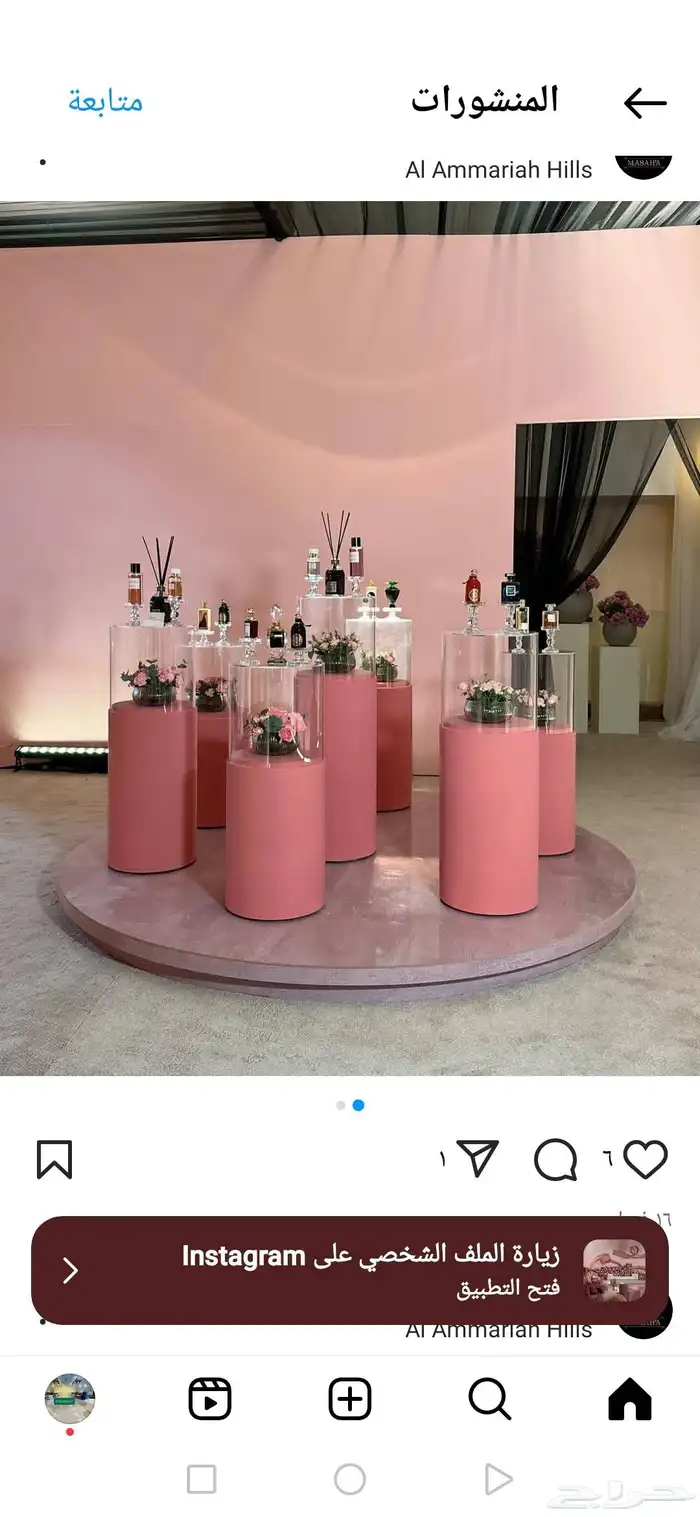The height and width of the screenshot is (1517, 700).
Task: Open the post photo of perfume display
Action: (x=350, y=640)
